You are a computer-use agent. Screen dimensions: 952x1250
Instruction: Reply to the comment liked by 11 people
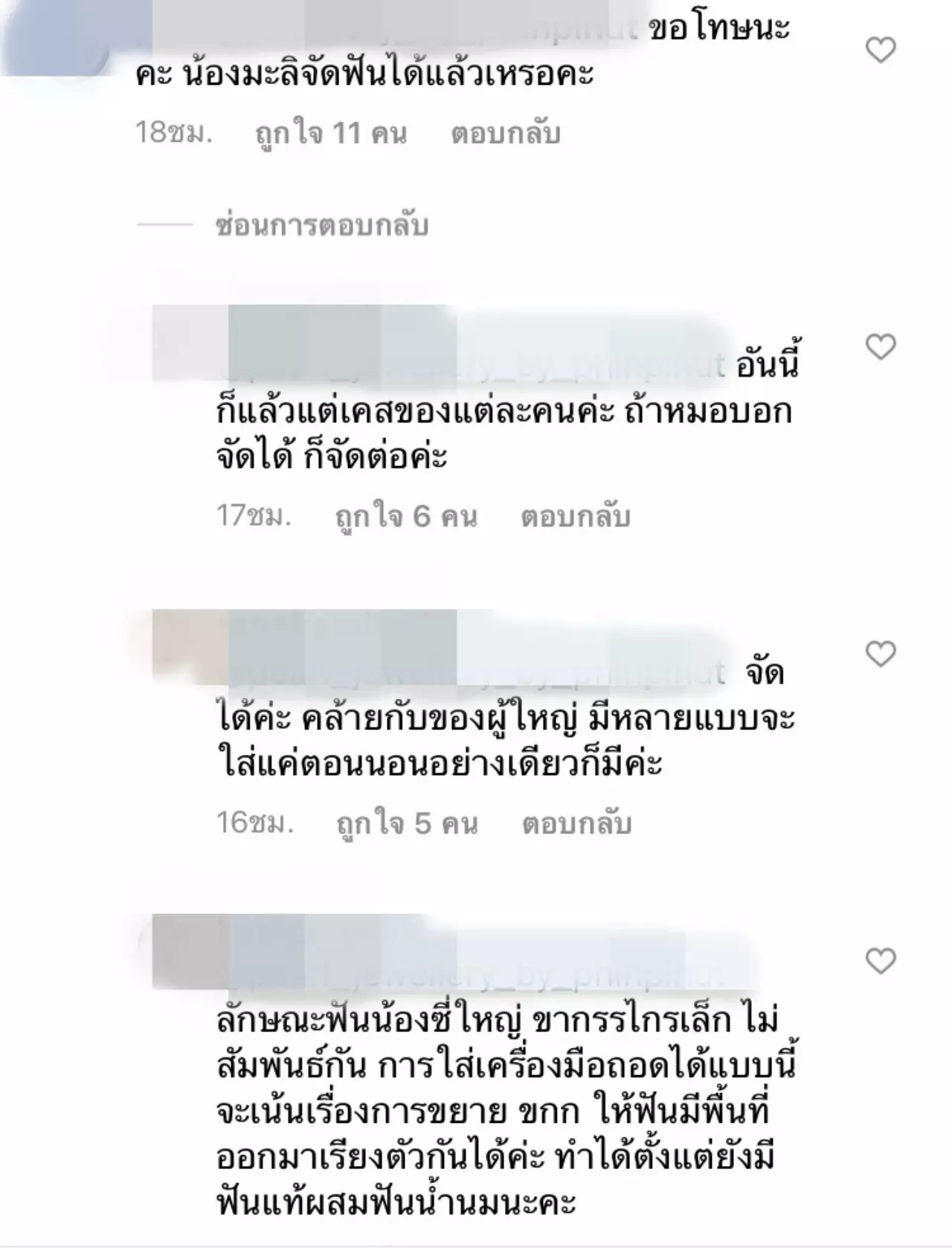505,134
